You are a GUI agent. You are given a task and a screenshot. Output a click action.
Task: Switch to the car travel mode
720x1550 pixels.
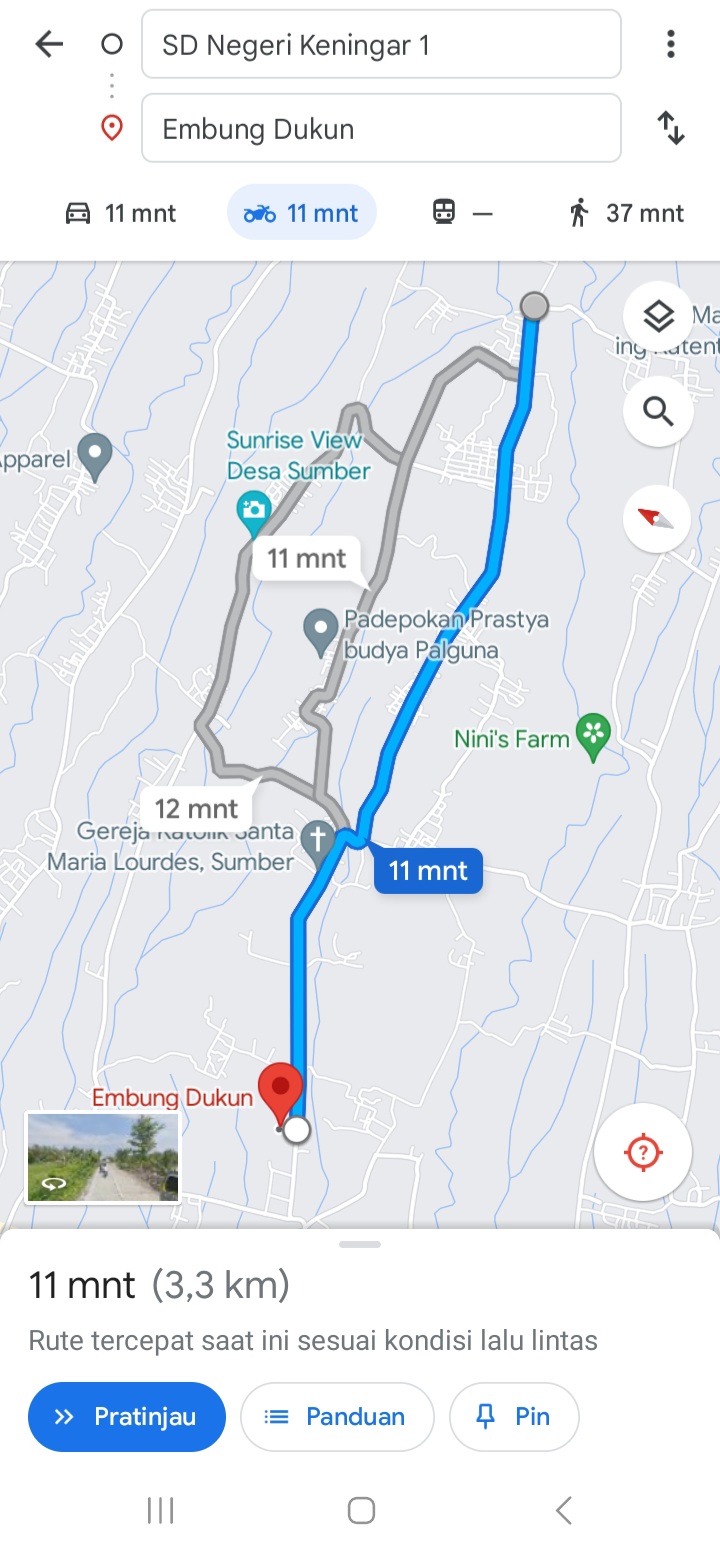(120, 213)
